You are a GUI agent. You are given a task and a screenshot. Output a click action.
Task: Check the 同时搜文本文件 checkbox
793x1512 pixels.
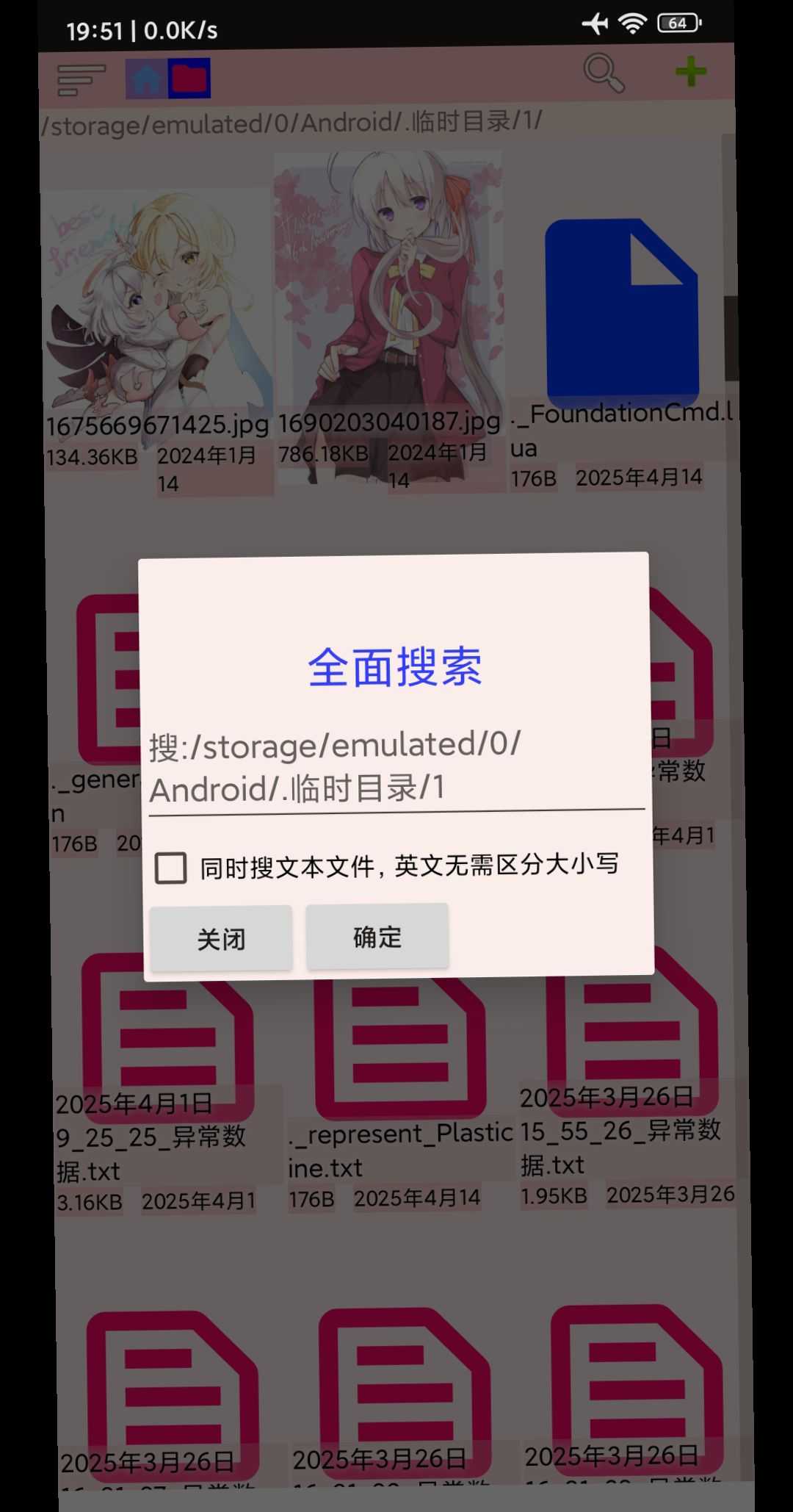tap(171, 868)
